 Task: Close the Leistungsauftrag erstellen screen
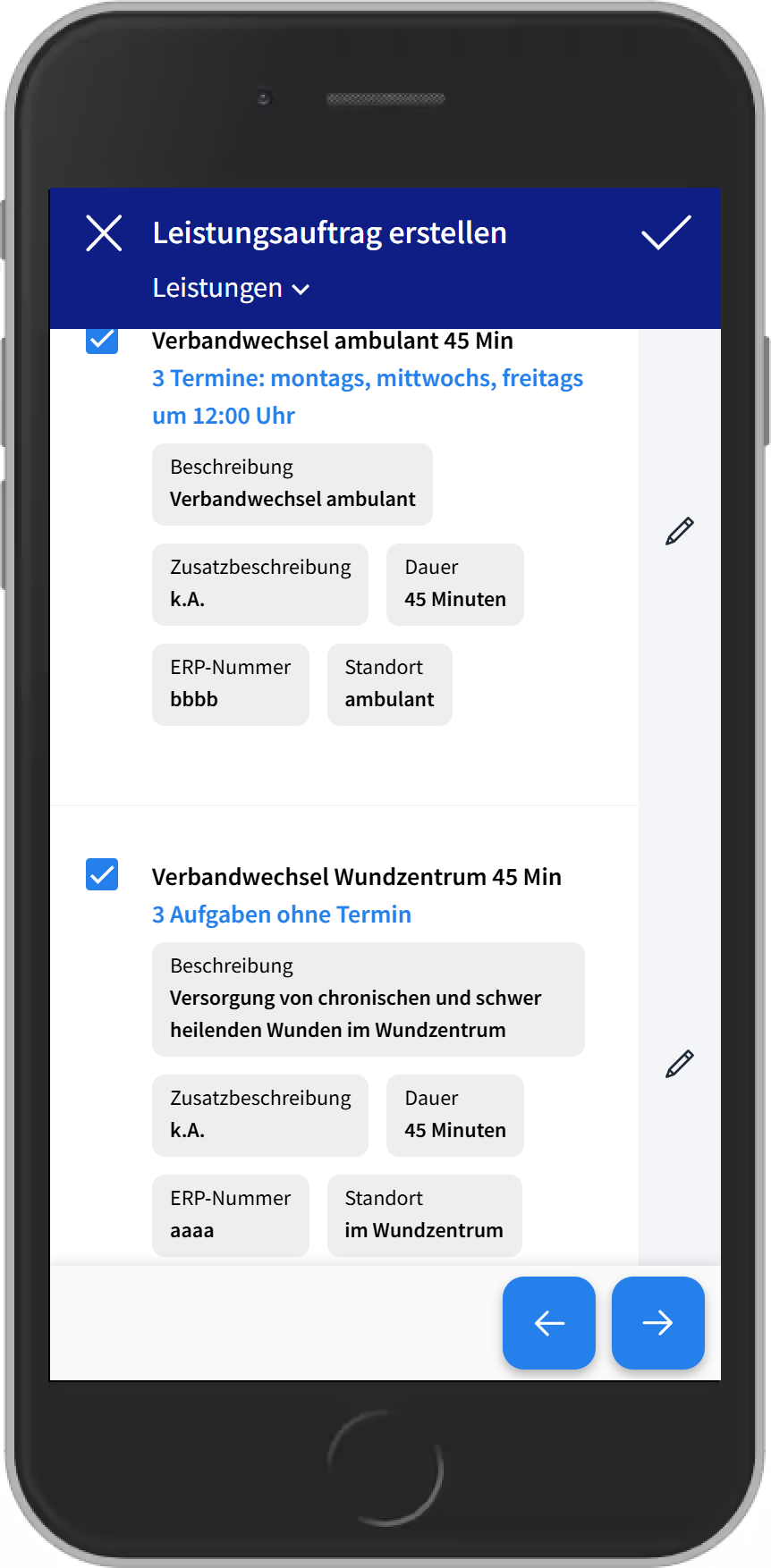pos(104,233)
